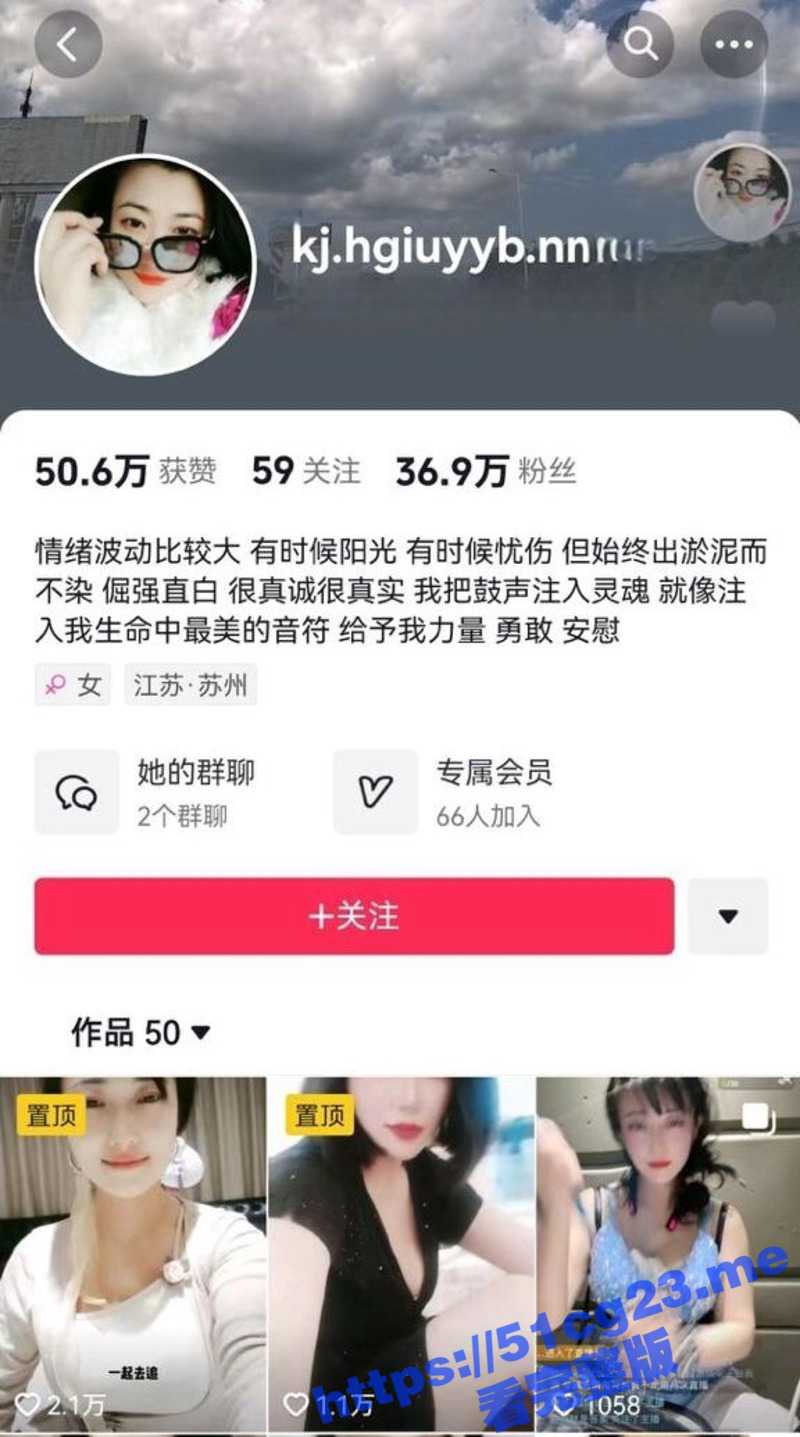This screenshot has width=800, height=1437.
Task: Open the 作品 50 sort dropdown
Action: (140, 1032)
